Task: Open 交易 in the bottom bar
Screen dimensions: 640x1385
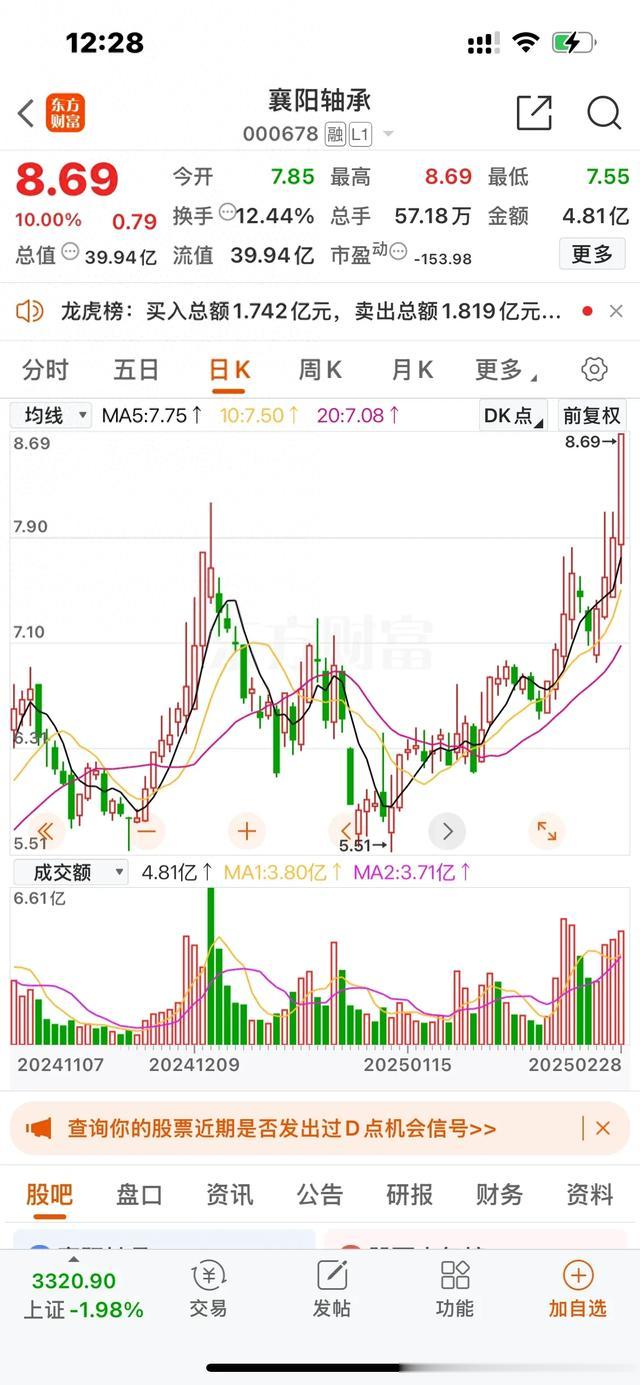Action: pyautogui.click(x=208, y=1290)
